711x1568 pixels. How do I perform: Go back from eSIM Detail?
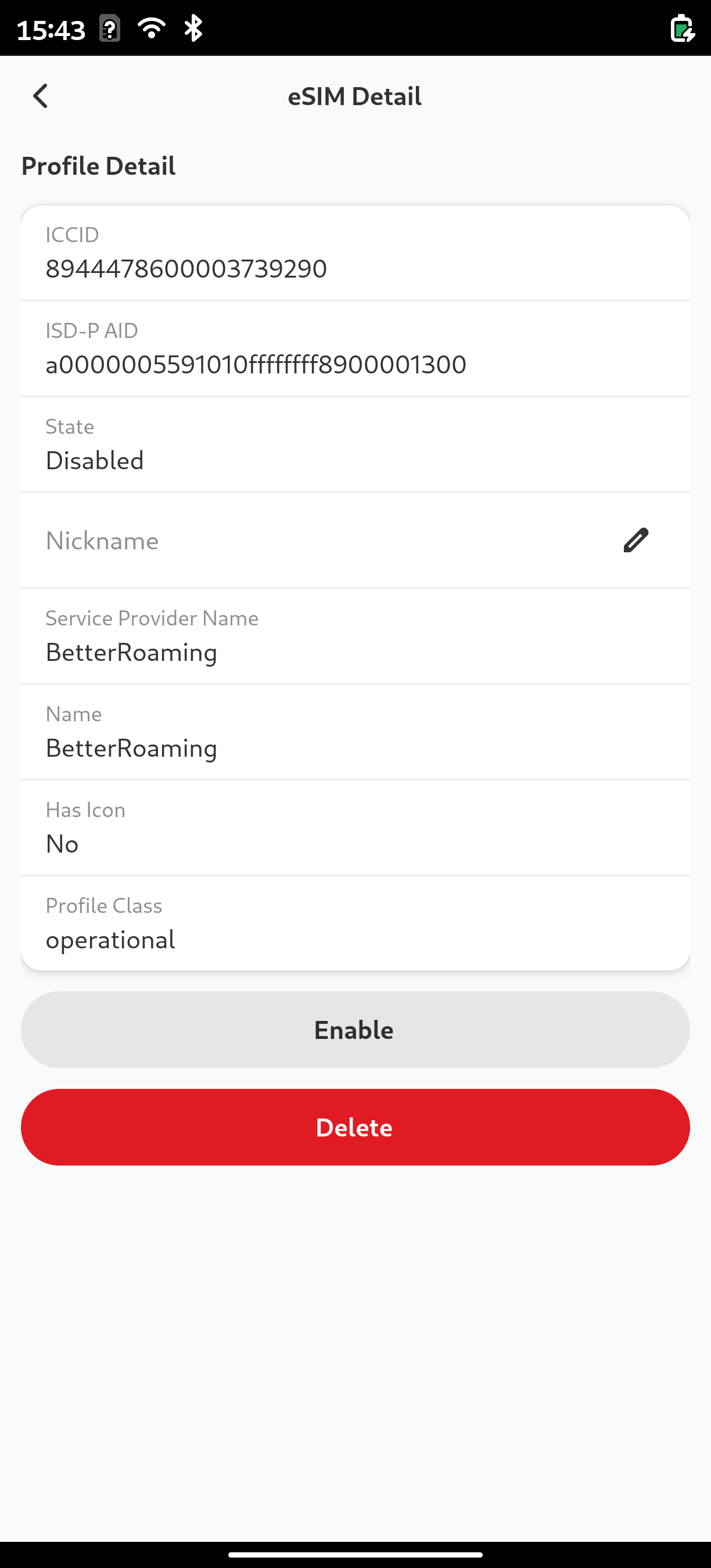[x=41, y=96]
